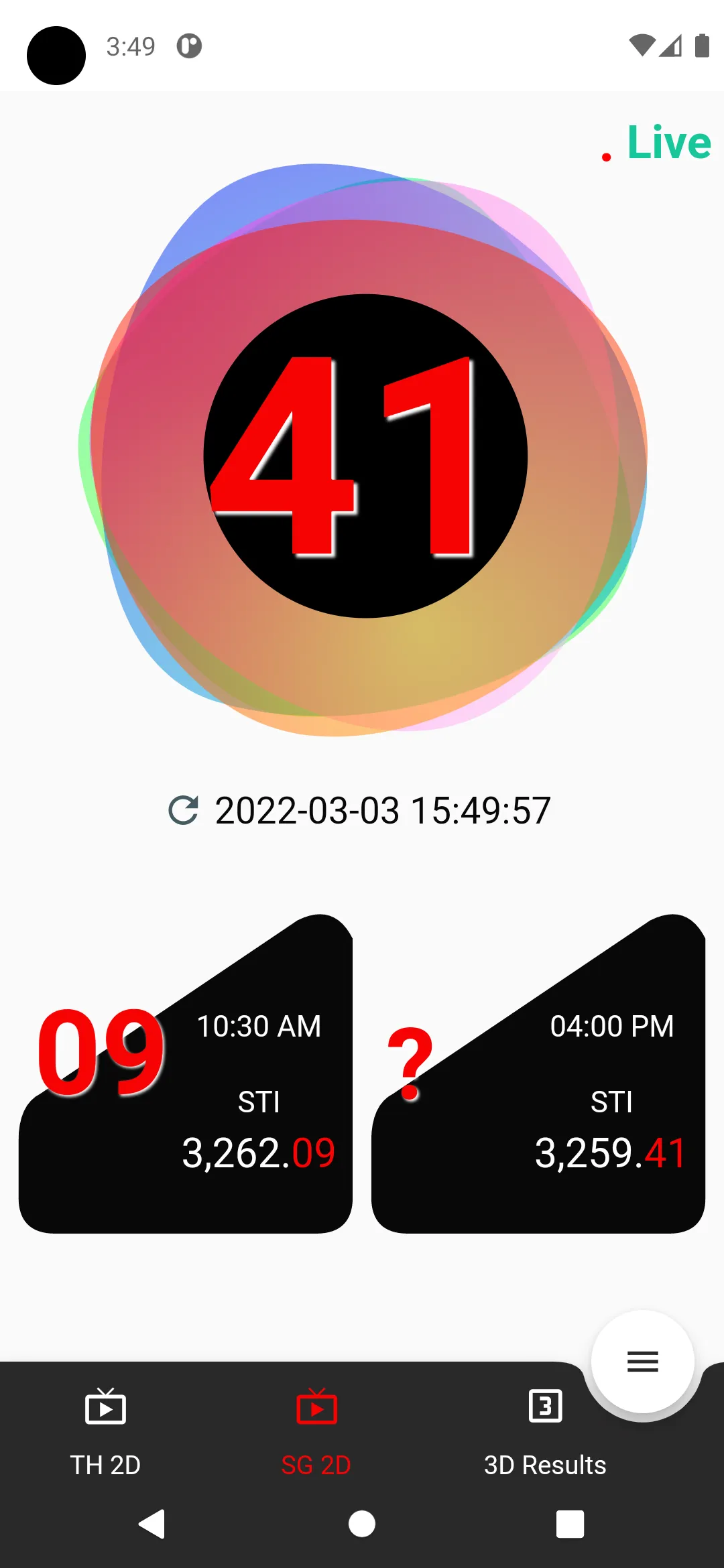Tap the red SG 2D TV icon
Image resolution: width=724 pixels, height=1568 pixels.
coord(316,1408)
